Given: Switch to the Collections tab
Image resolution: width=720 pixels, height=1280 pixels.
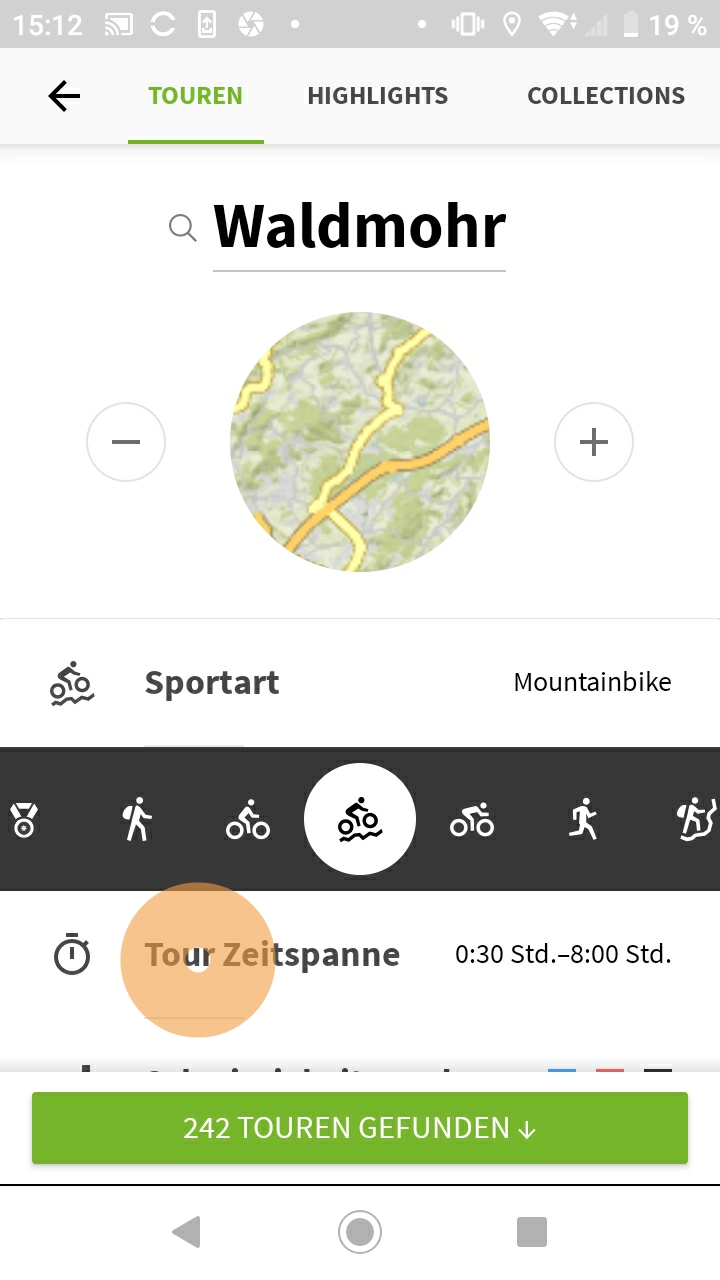Looking at the screenshot, I should click(605, 96).
